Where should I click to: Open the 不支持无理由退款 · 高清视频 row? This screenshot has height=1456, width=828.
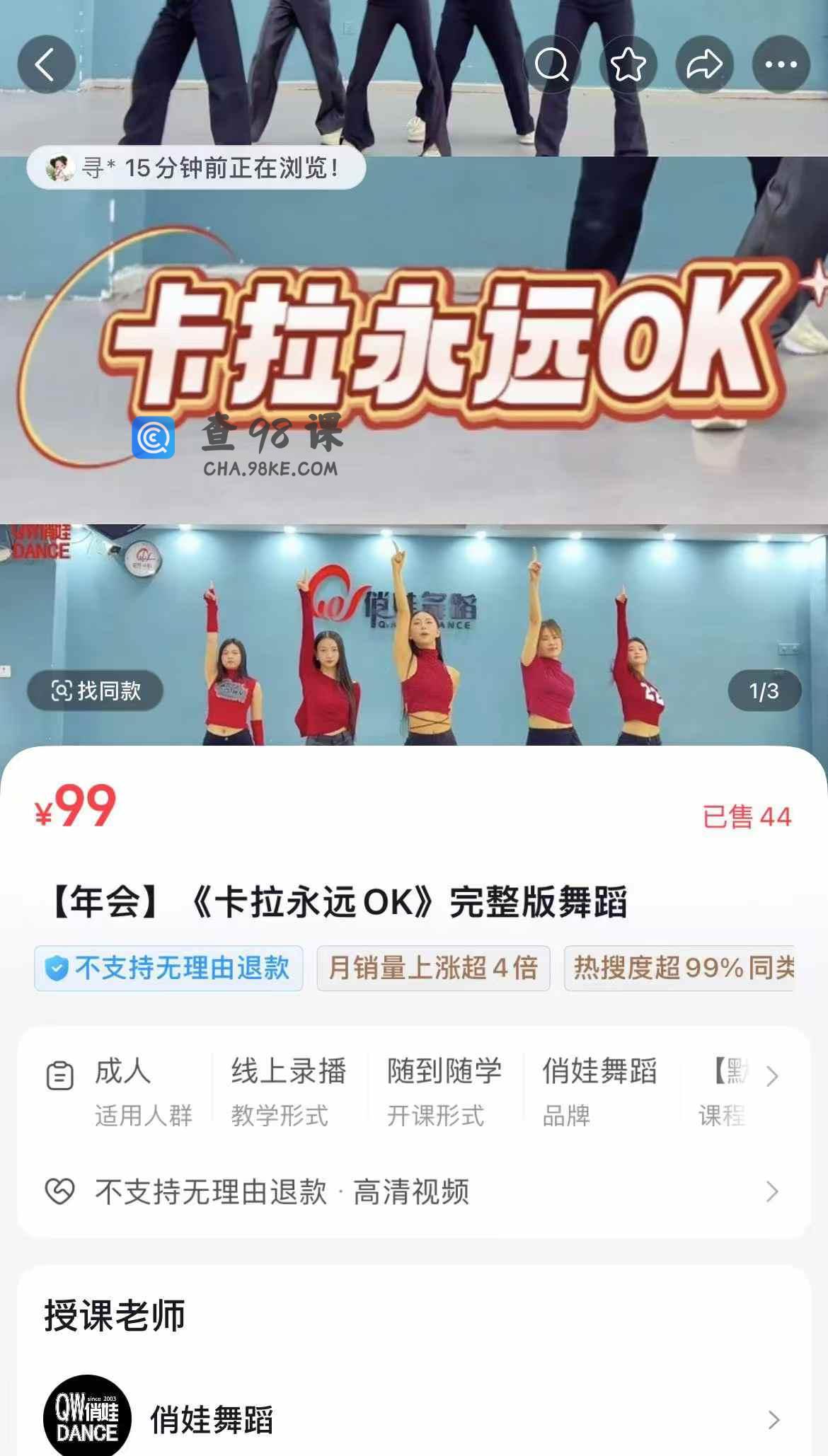coord(414,1192)
